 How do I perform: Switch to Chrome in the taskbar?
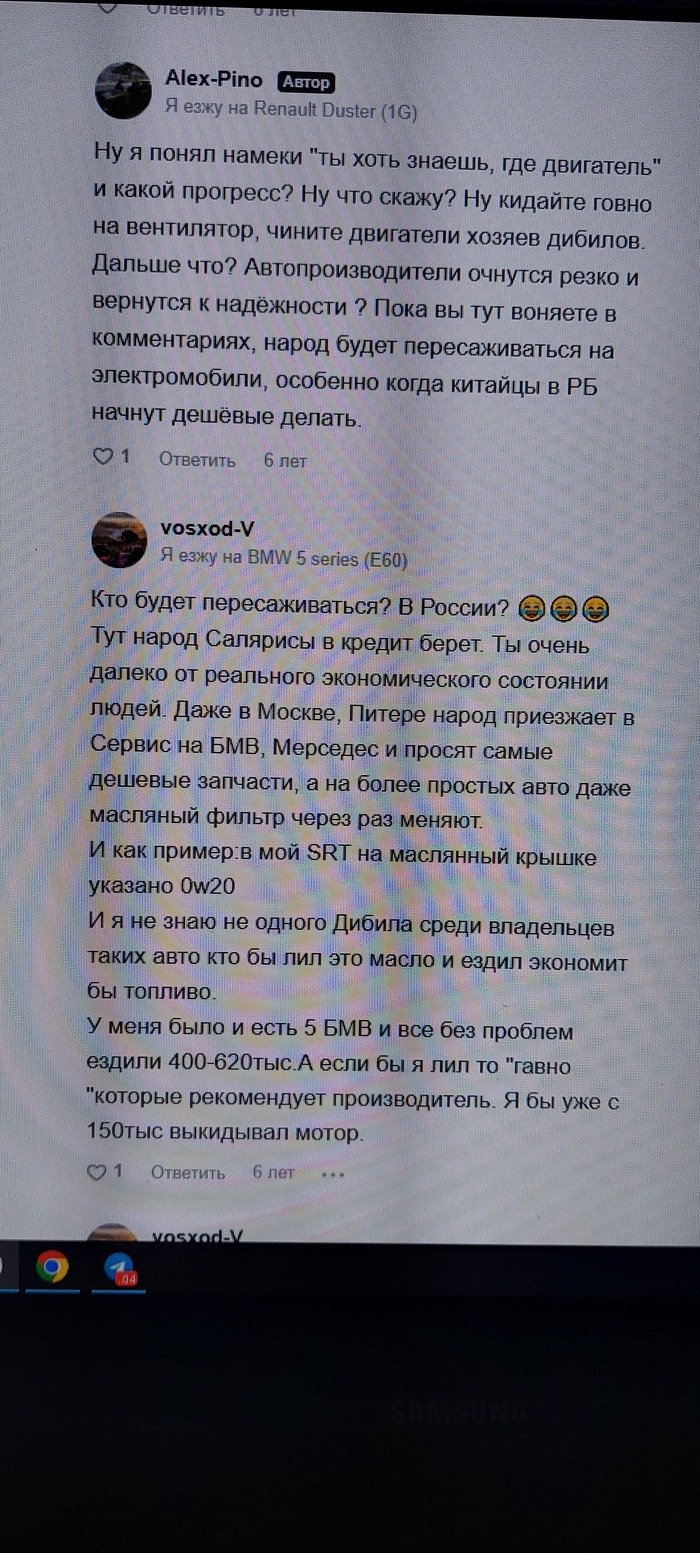(x=52, y=1268)
